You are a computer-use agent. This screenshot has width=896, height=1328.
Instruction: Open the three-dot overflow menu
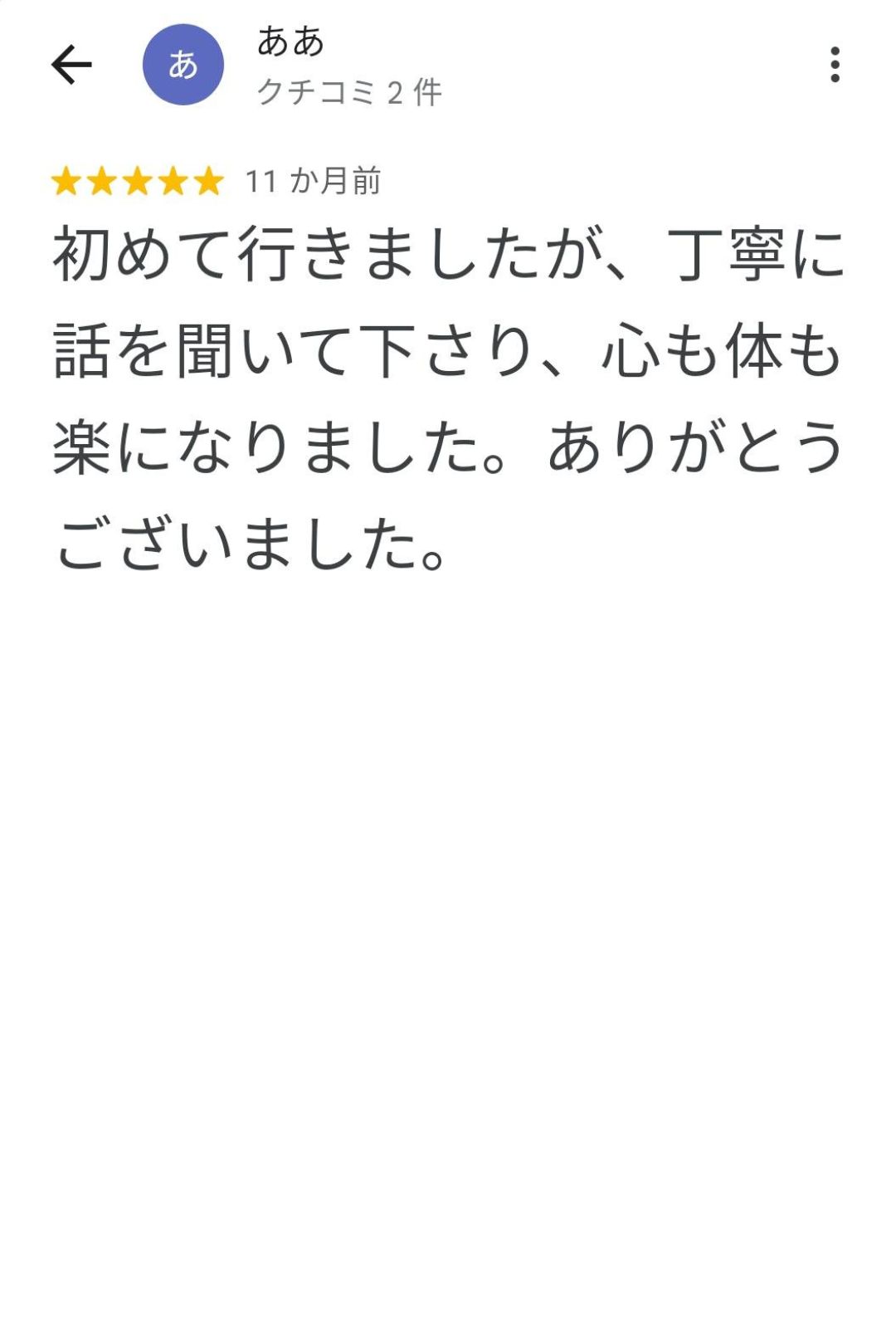(835, 65)
